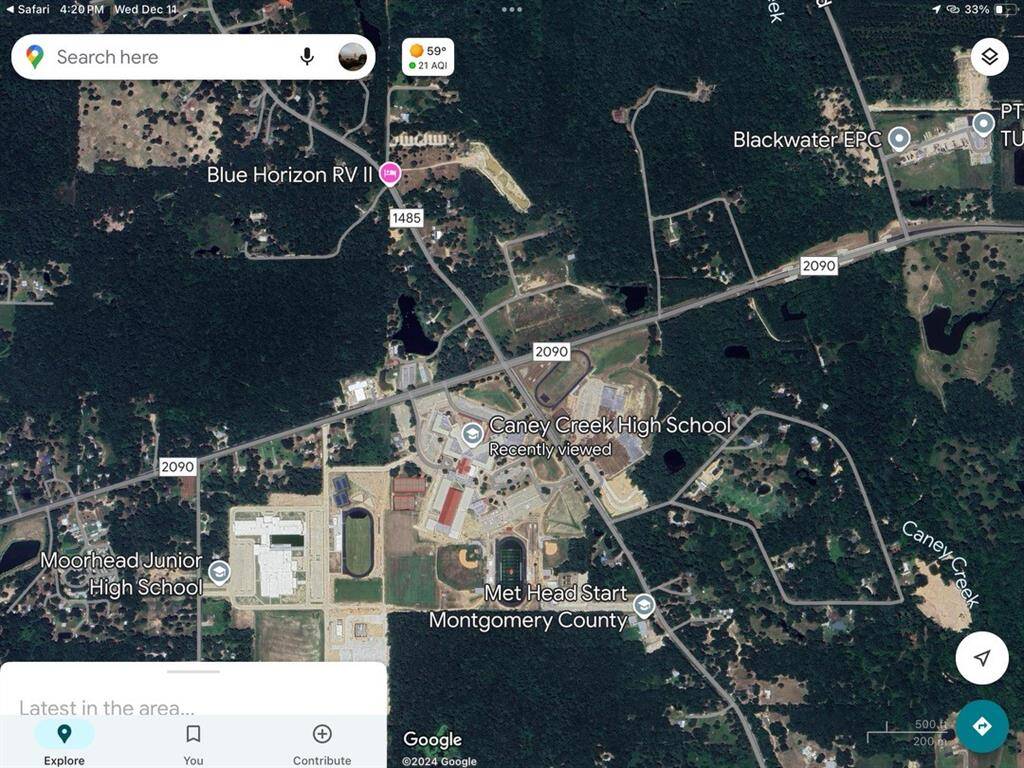Select Met Head Start Montgomery County marker
Image resolution: width=1024 pixels, height=768 pixels.
click(645, 605)
